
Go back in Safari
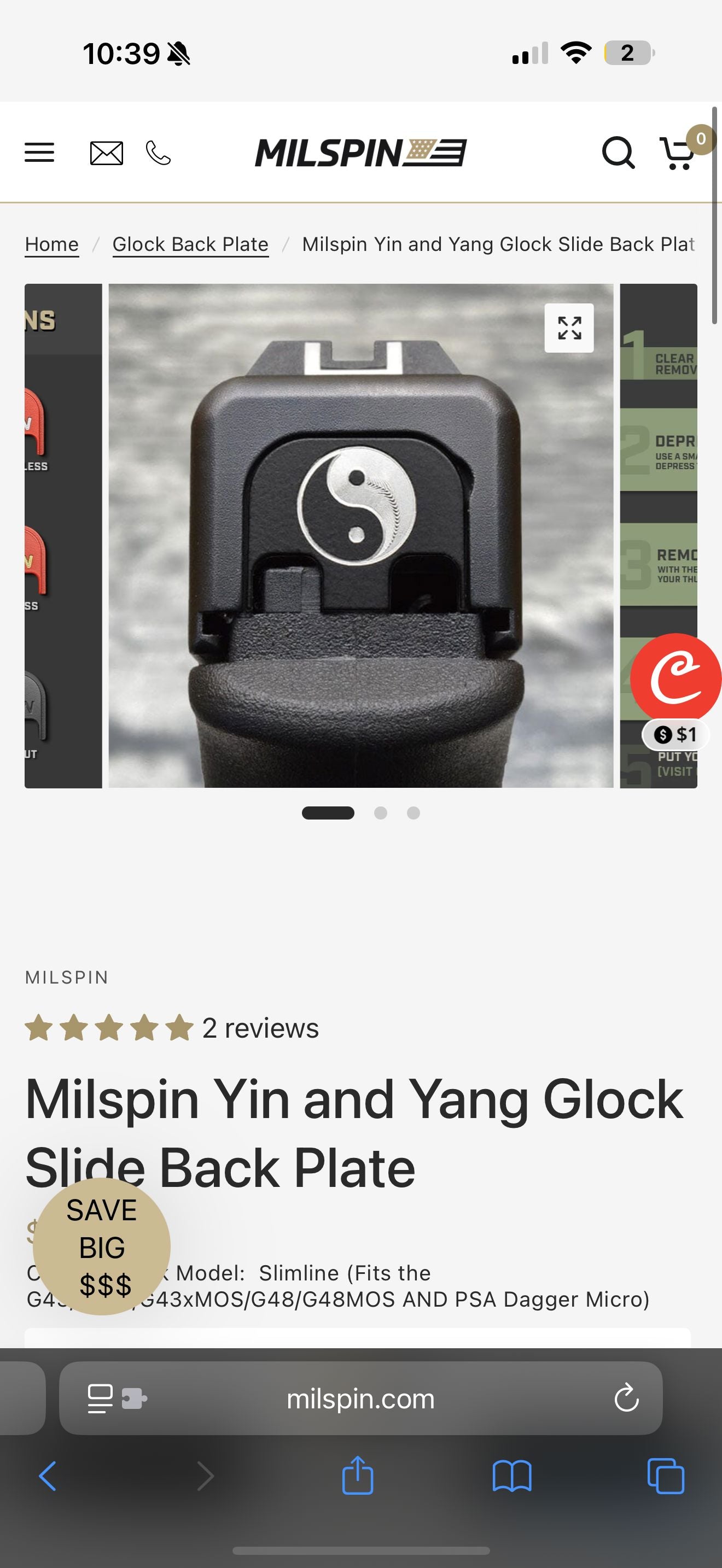48,1476
